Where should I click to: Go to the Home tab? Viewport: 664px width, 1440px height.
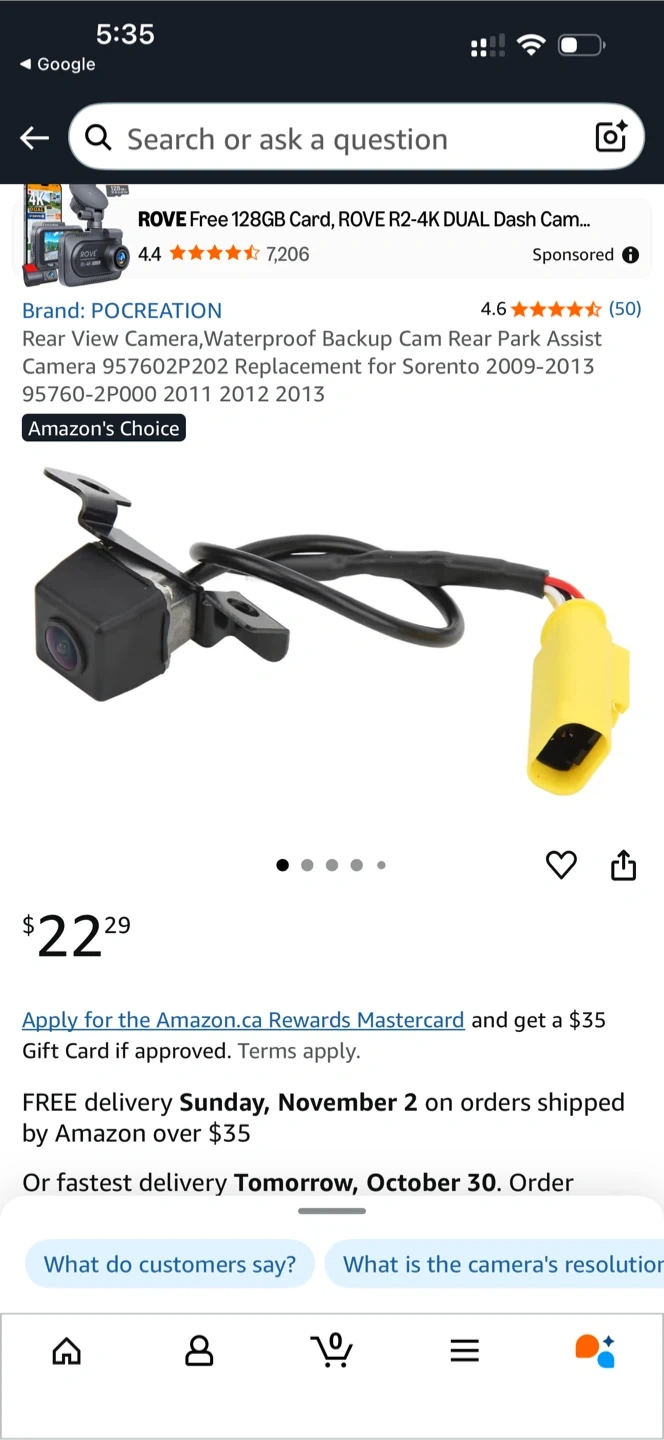click(x=66, y=1351)
